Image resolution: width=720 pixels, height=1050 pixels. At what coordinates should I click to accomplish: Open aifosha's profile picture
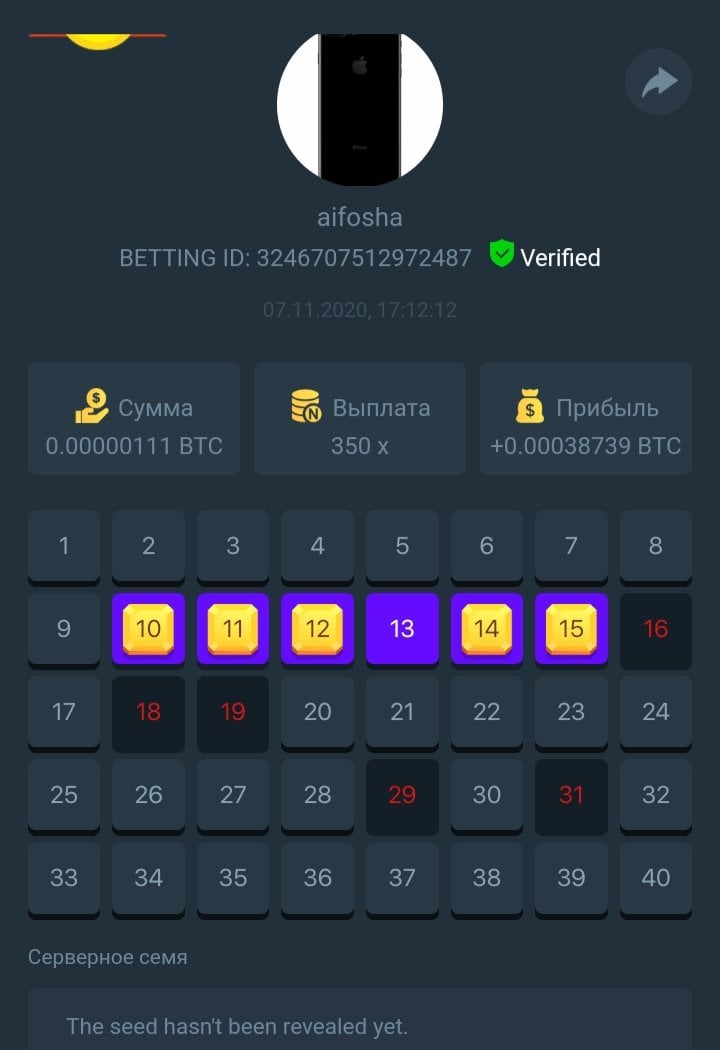pos(360,105)
